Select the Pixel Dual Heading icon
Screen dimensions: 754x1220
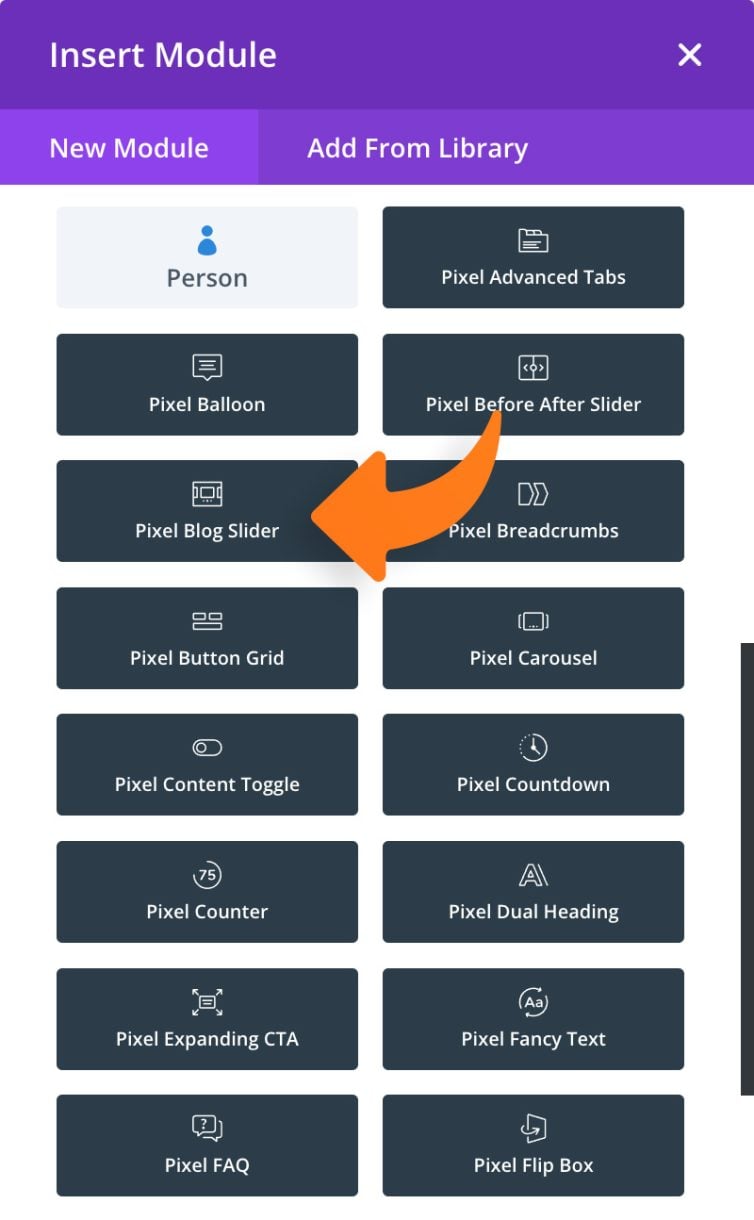coord(533,874)
